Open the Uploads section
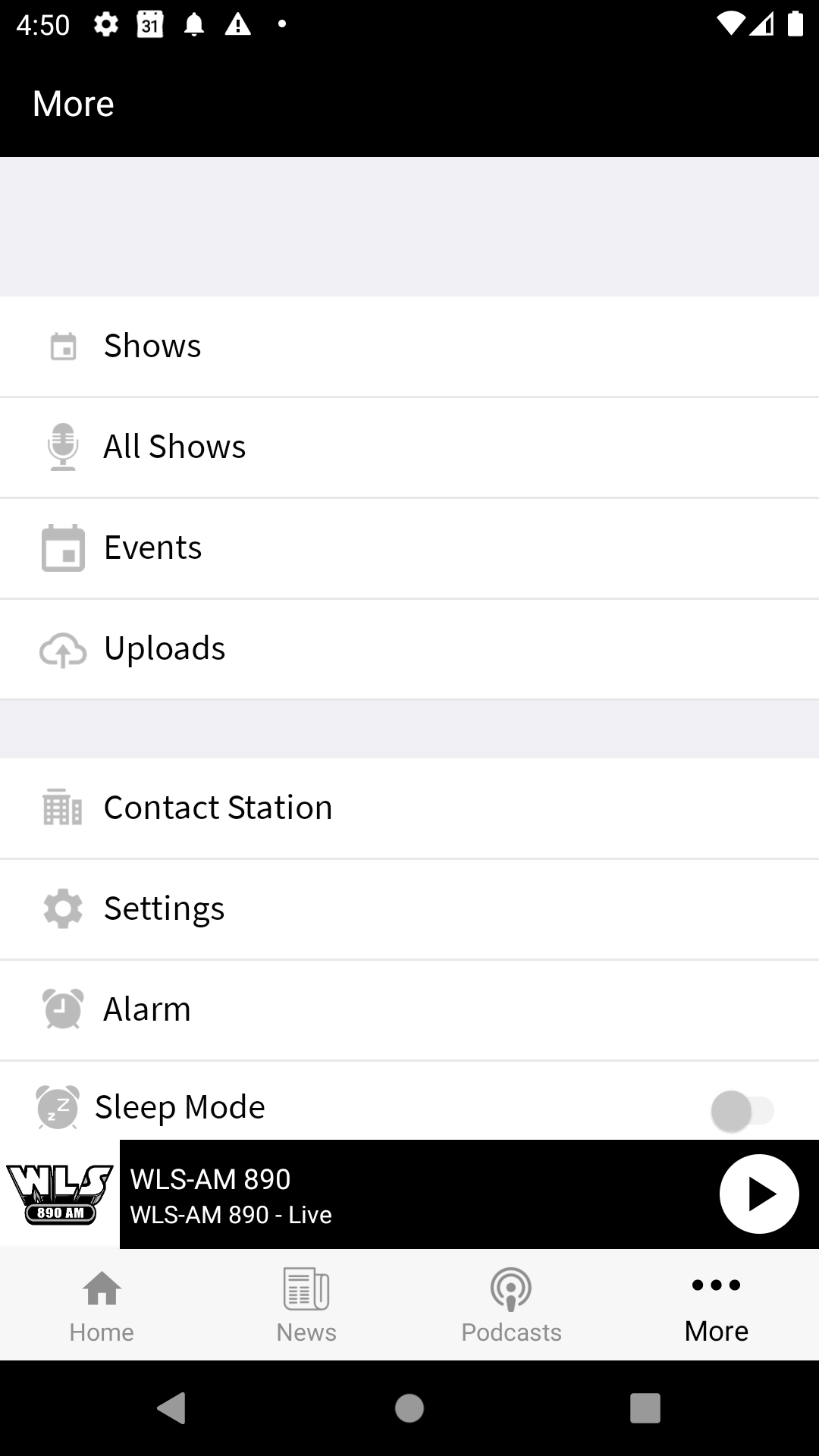 [409, 649]
